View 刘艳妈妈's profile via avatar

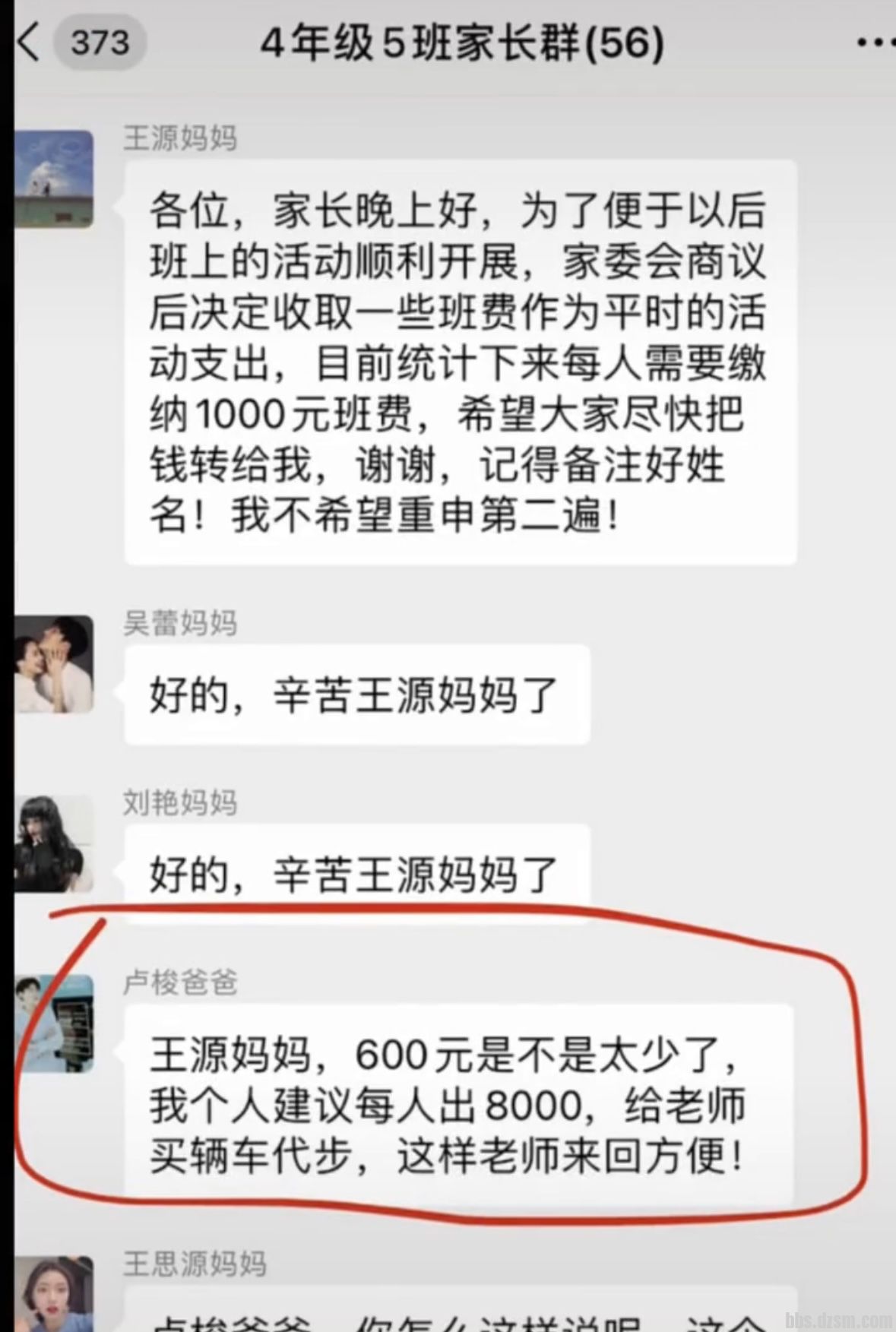click(x=55, y=843)
